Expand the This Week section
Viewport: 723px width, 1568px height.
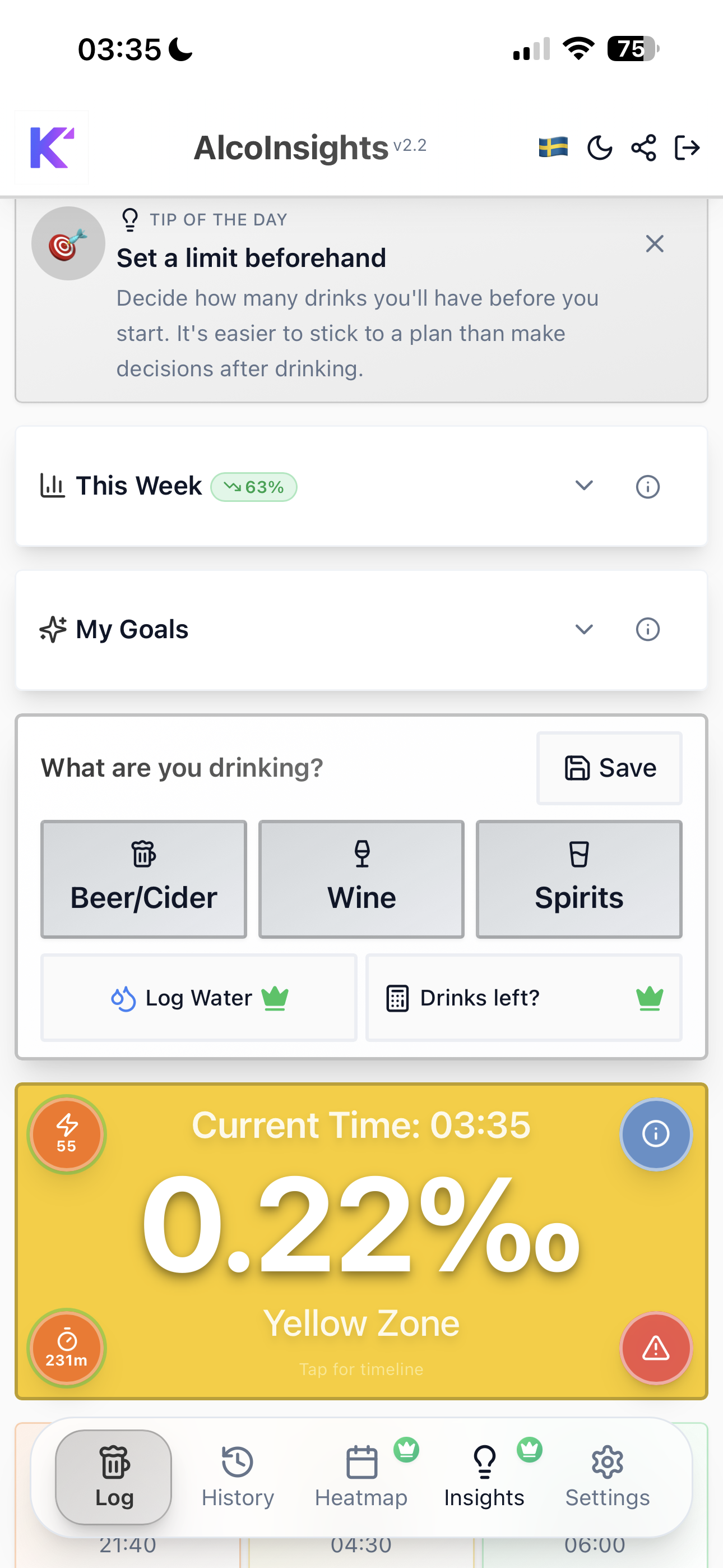click(x=583, y=486)
